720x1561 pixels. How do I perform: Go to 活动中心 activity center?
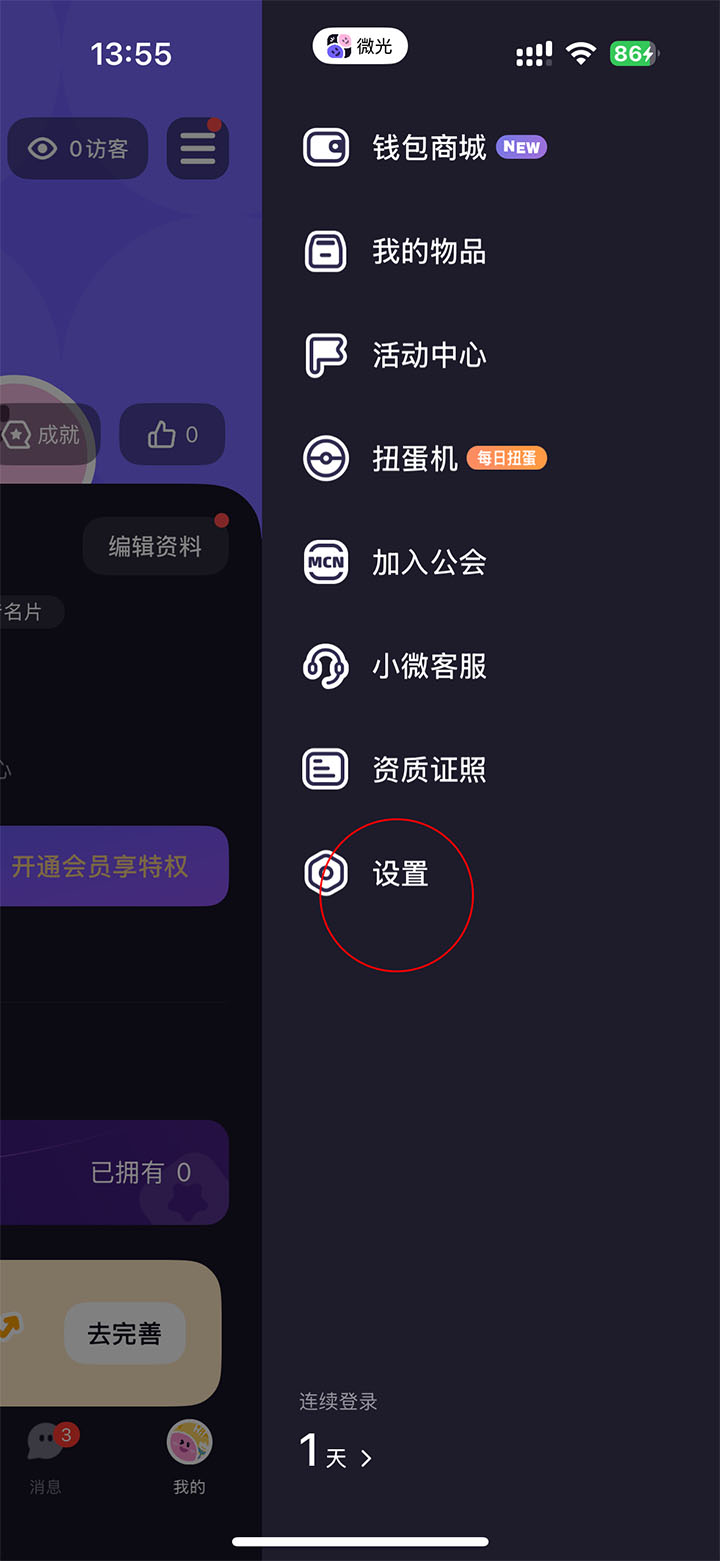tap(428, 355)
